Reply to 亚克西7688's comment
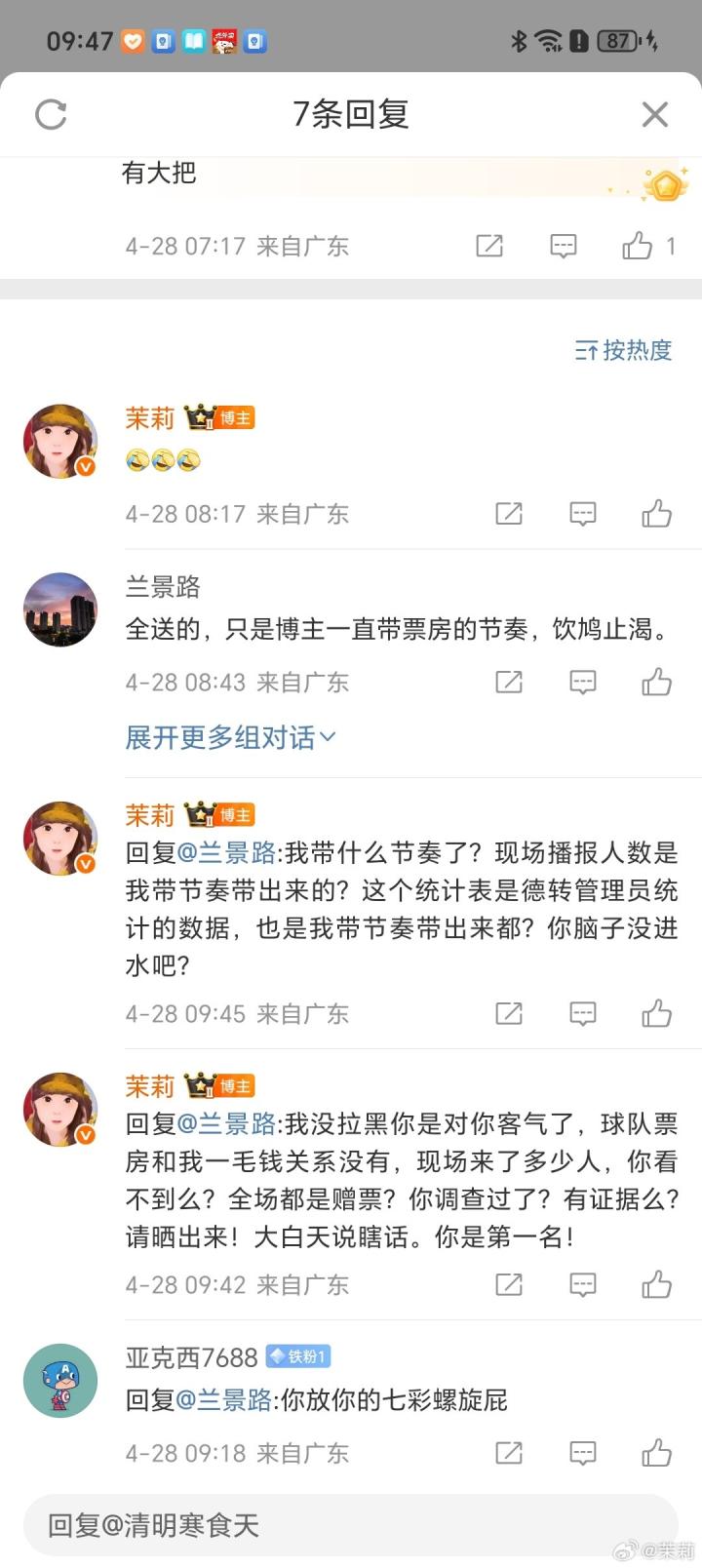Viewport: 702px width, 1568px height. pyautogui.click(x=582, y=1453)
